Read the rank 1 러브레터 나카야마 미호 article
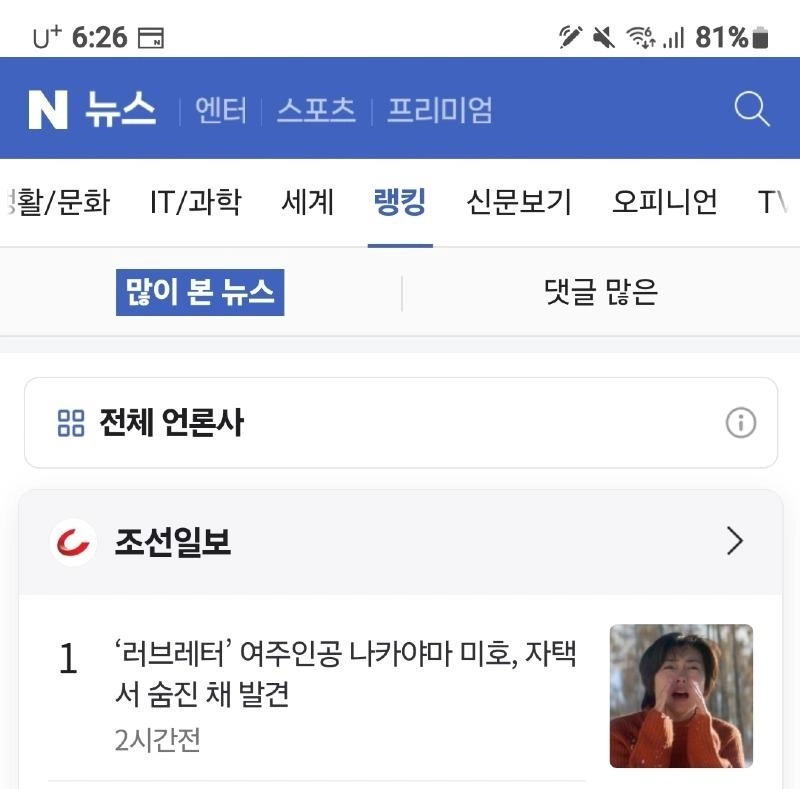The width and height of the screenshot is (800, 789). [345, 674]
